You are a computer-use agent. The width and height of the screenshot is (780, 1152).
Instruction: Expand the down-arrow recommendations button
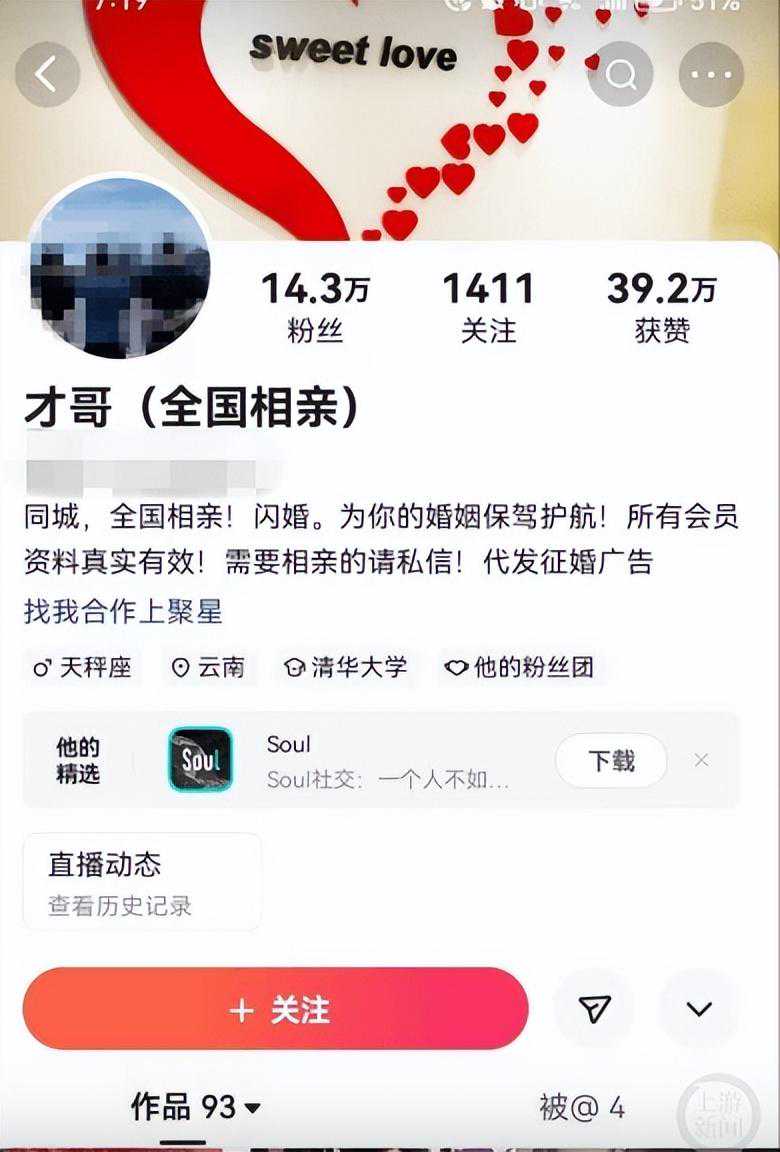699,1009
